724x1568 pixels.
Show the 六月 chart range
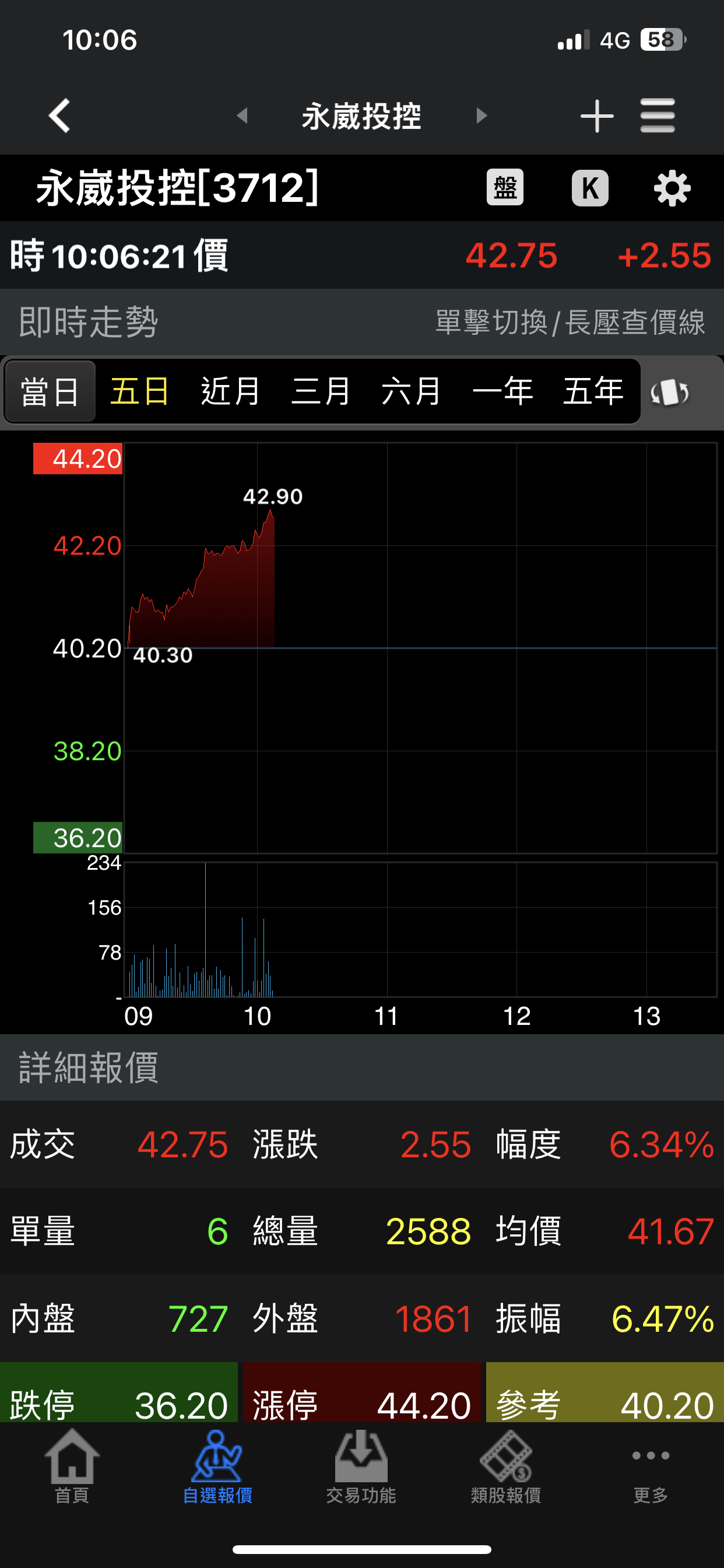(x=412, y=391)
